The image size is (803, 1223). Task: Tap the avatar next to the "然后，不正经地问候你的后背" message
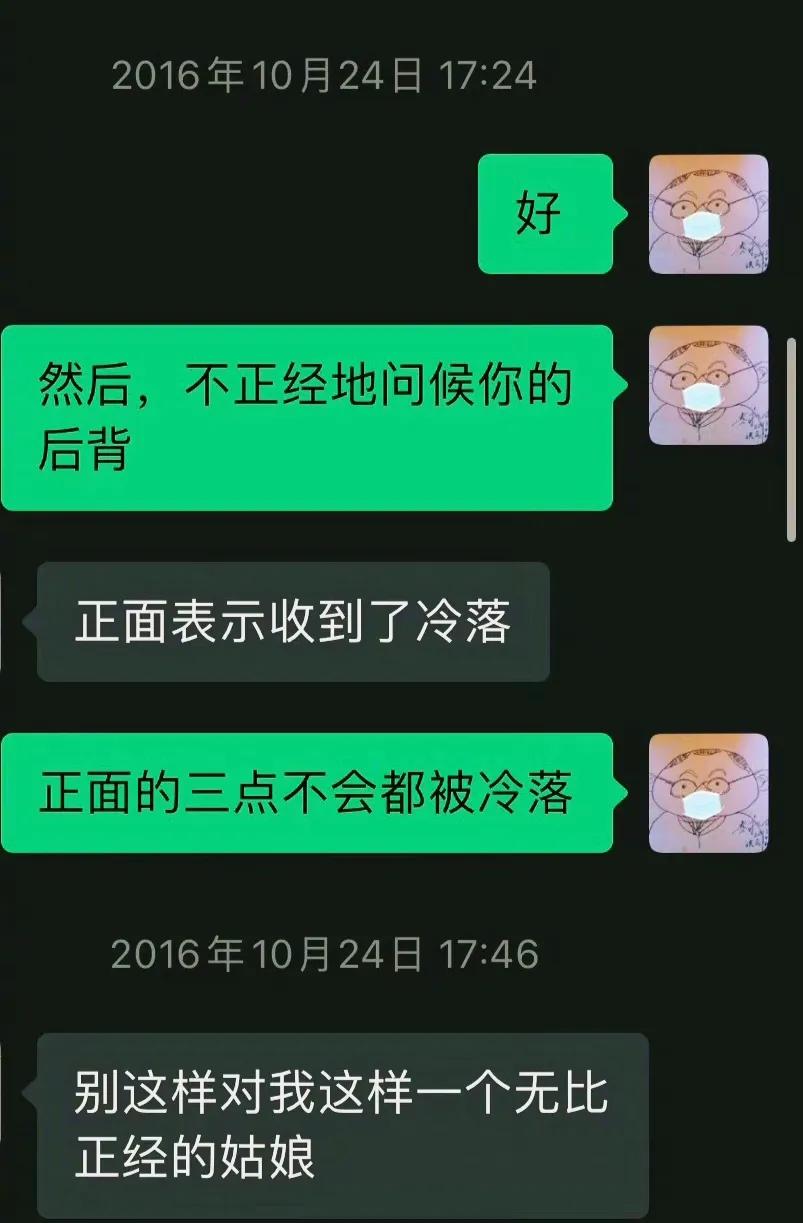pos(708,385)
